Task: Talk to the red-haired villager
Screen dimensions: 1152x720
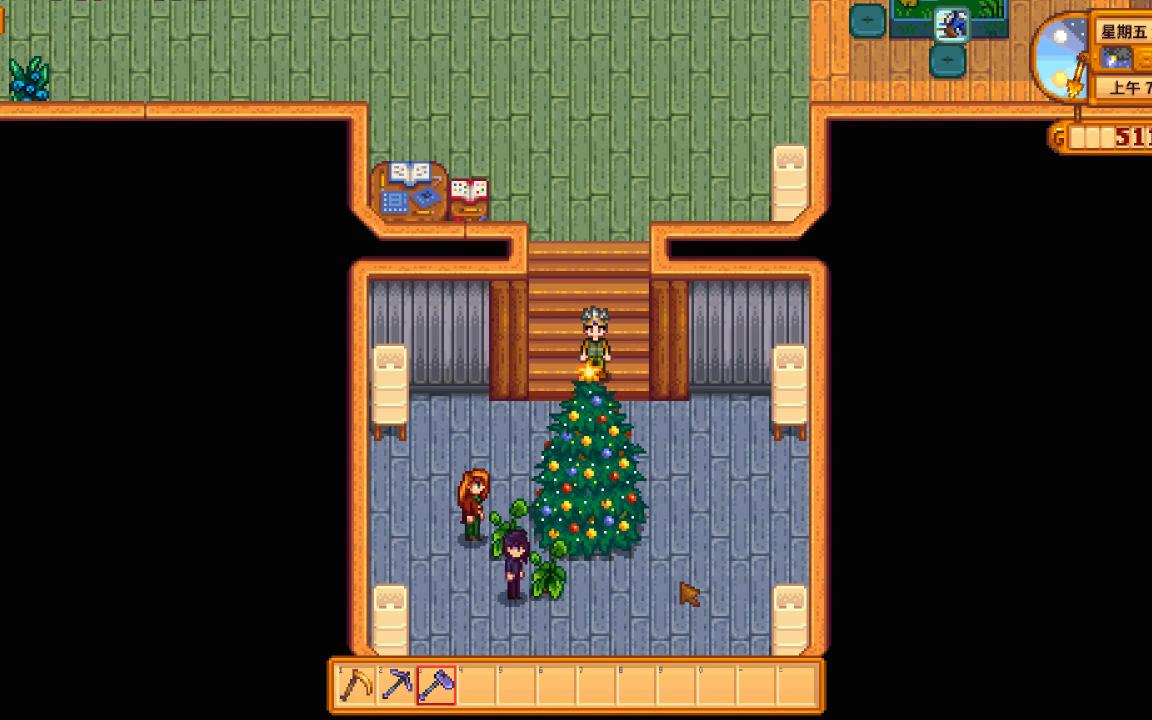Action: pos(473,507)
